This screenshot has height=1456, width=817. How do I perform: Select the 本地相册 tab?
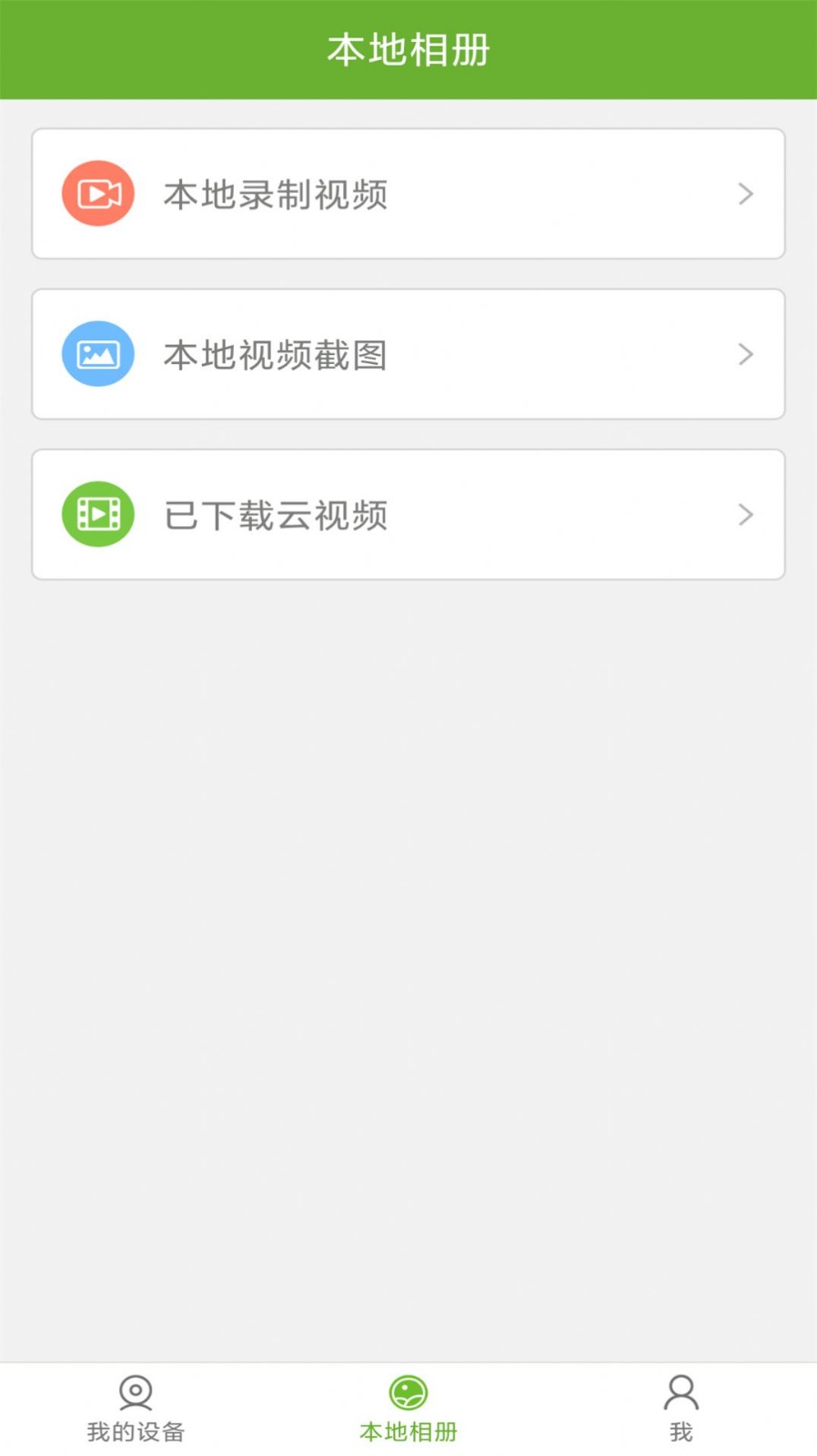tap(408, 1409)
